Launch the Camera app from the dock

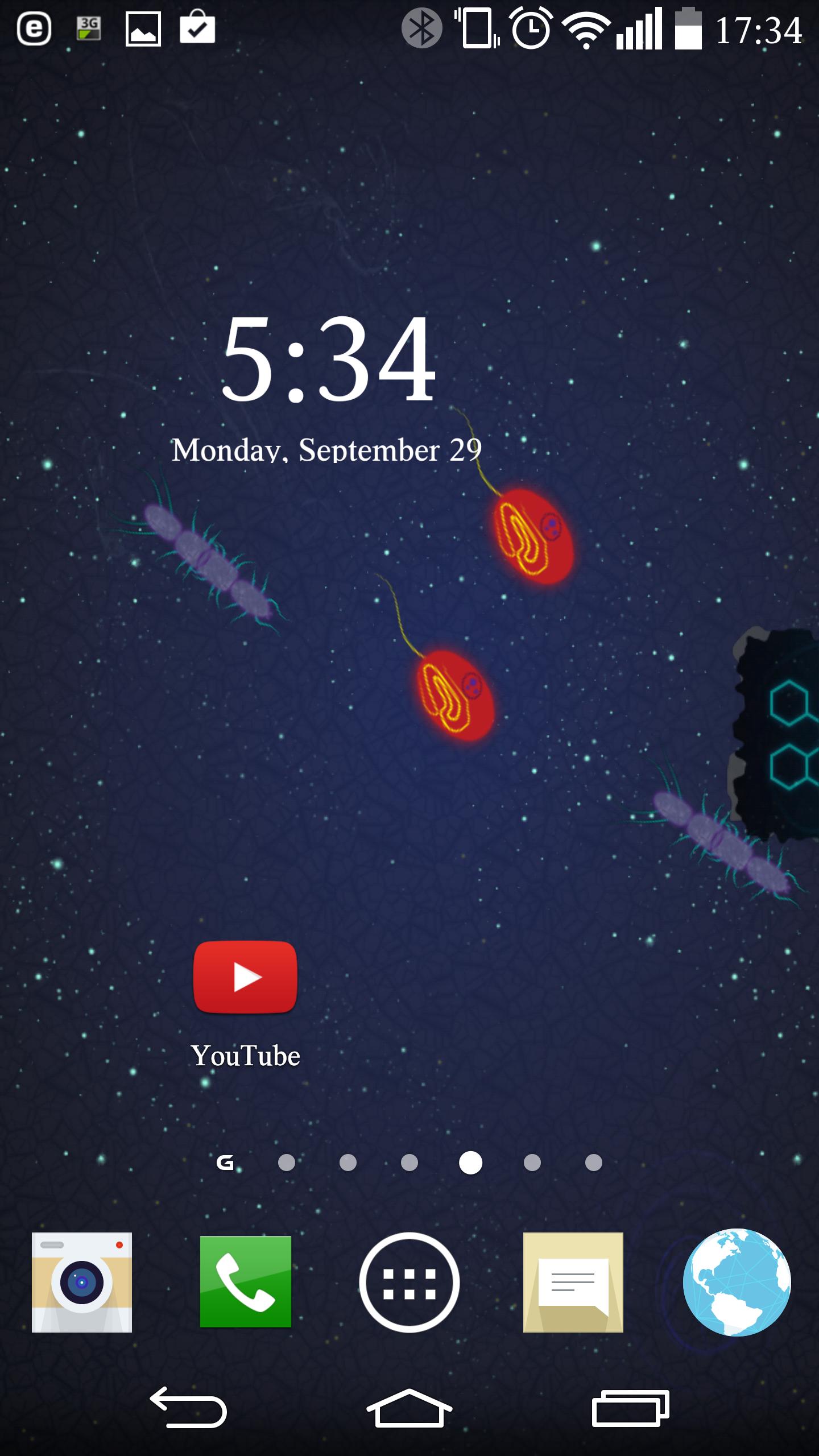(x=82, y=1282)
